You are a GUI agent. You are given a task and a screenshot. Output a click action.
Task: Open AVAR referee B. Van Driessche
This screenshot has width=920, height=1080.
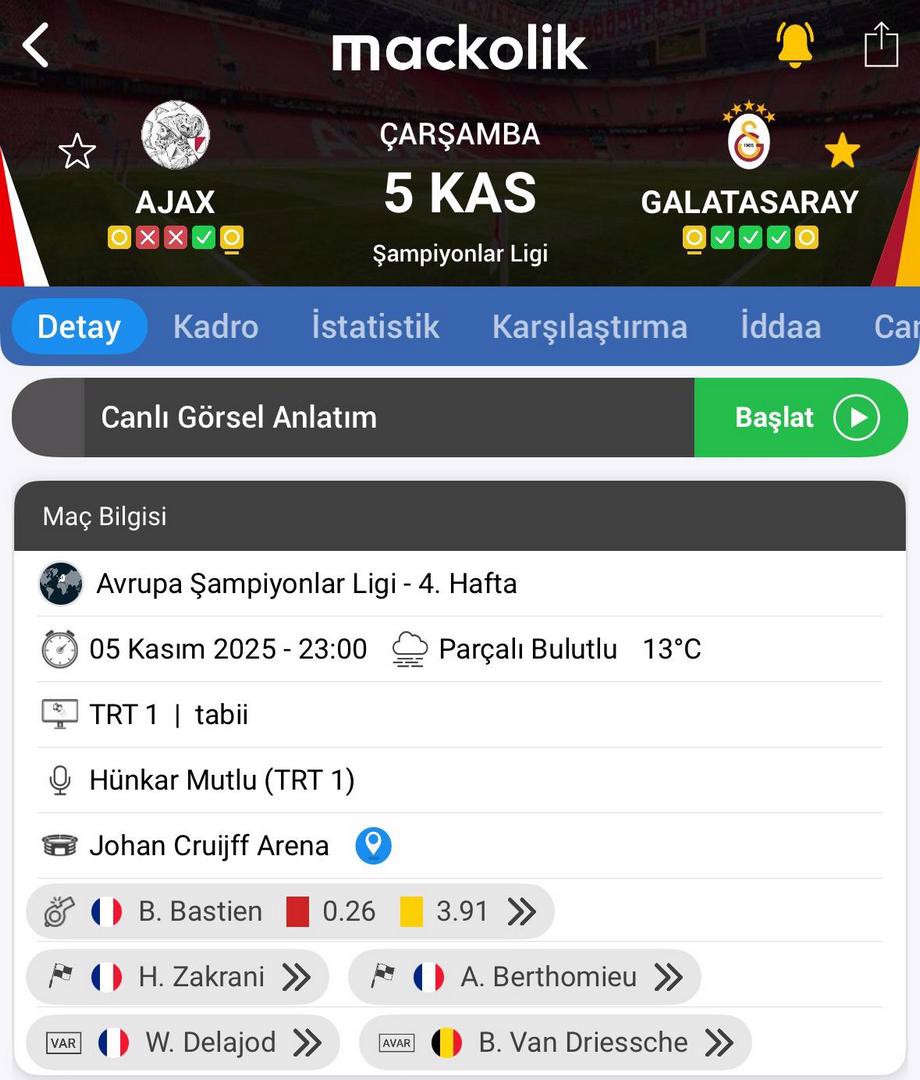(x=555, y=1043)
